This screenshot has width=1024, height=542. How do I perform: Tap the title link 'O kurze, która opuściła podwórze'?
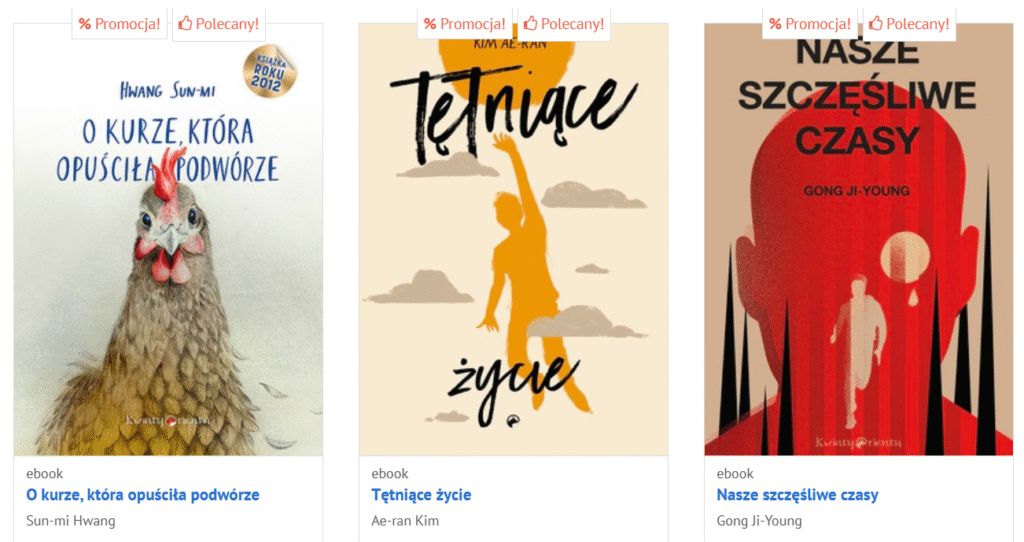[x=143, y=495]
